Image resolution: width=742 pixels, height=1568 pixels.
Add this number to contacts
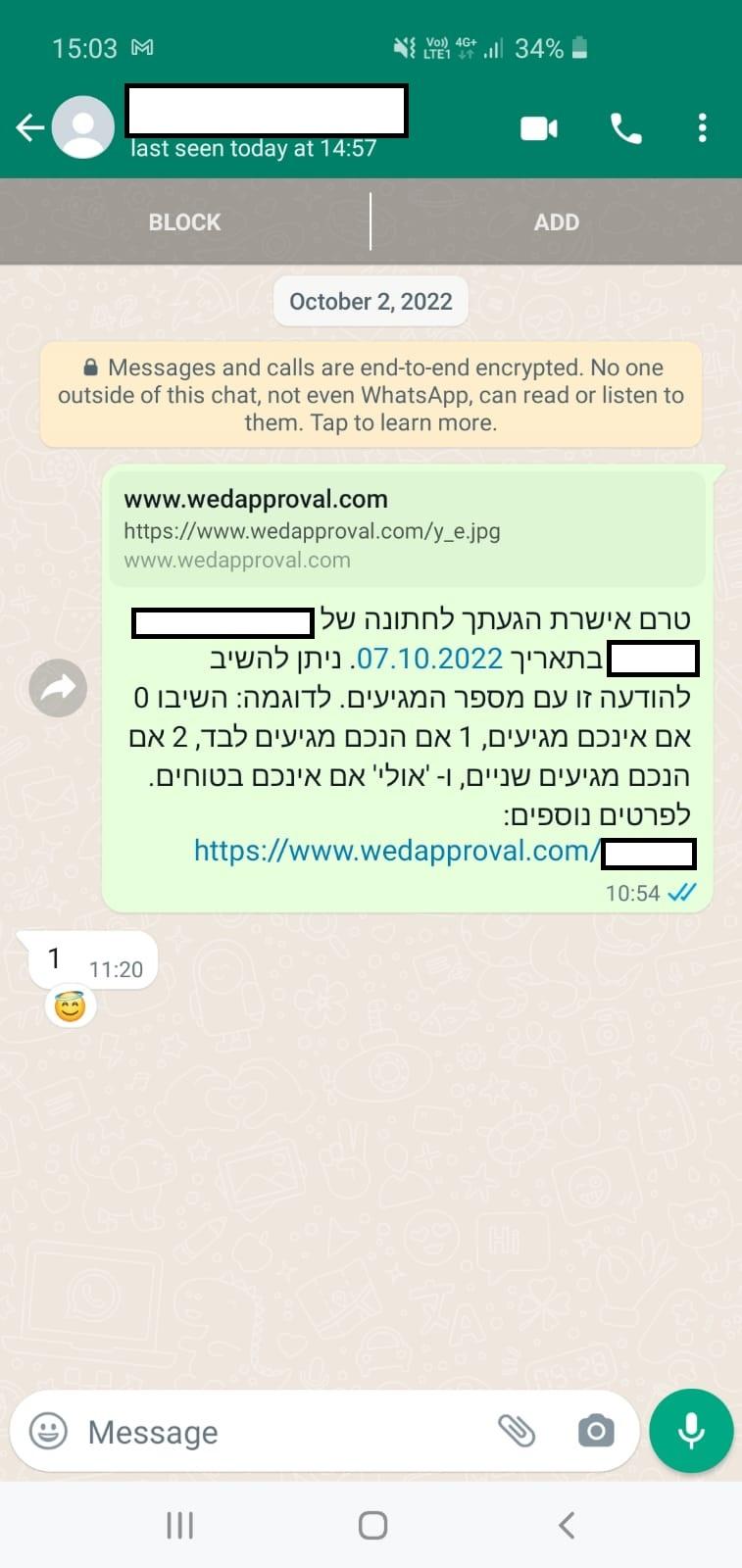tap(556, 222)
